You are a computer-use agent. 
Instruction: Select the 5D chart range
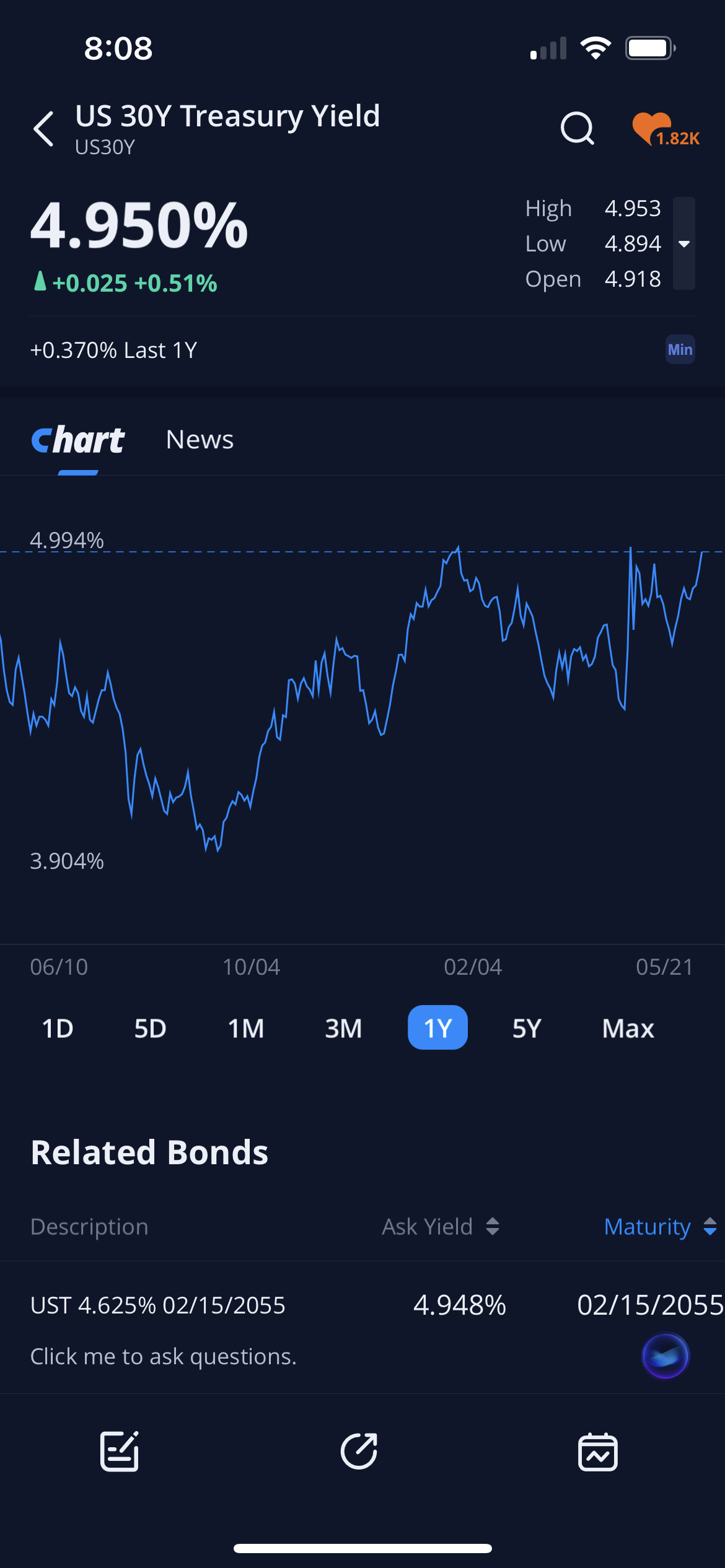point(150,1028)
